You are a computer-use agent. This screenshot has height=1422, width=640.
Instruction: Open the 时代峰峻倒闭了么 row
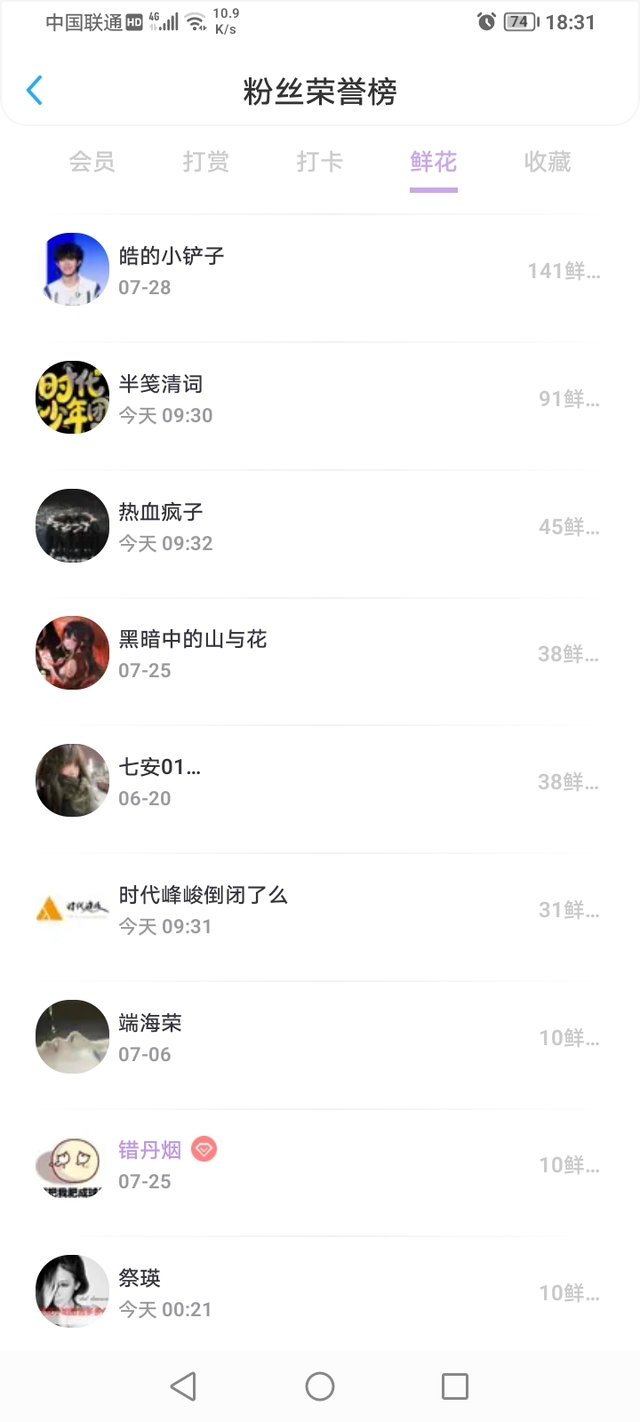point(320,909)
